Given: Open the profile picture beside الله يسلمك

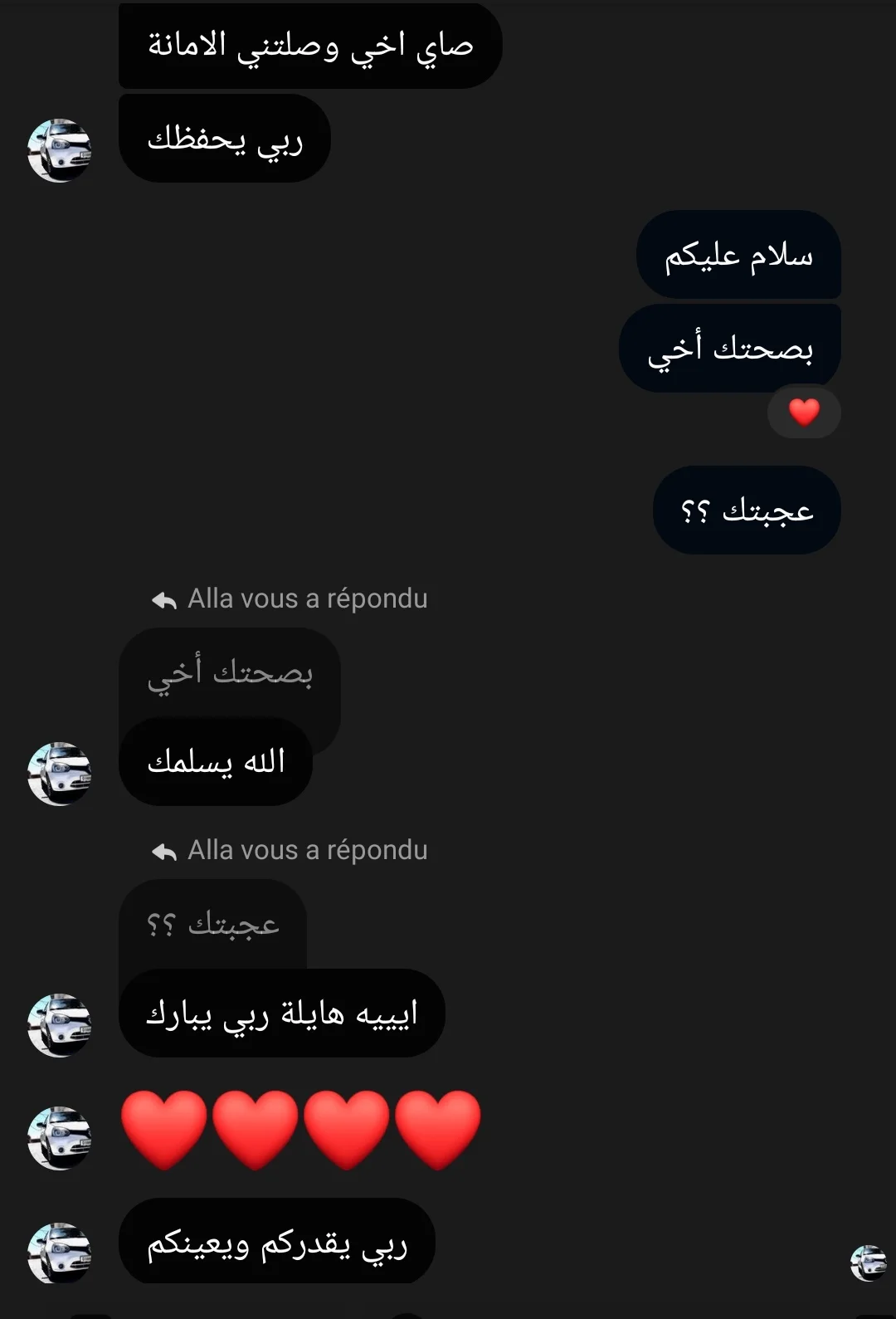Looking at the screenshot, I should click(x=59, y=774).
